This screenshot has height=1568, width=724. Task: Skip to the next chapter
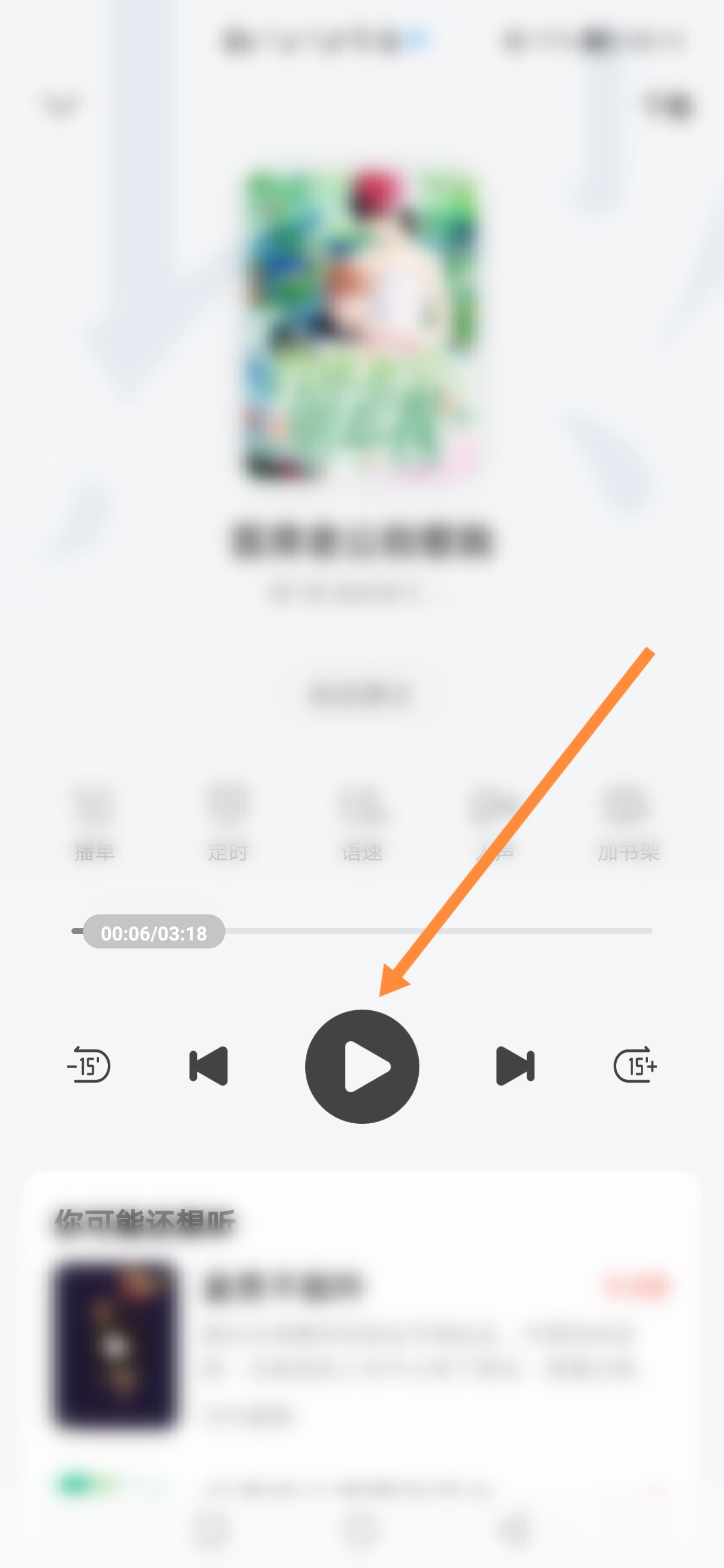pyautogui.click(x=515, y=1066)
